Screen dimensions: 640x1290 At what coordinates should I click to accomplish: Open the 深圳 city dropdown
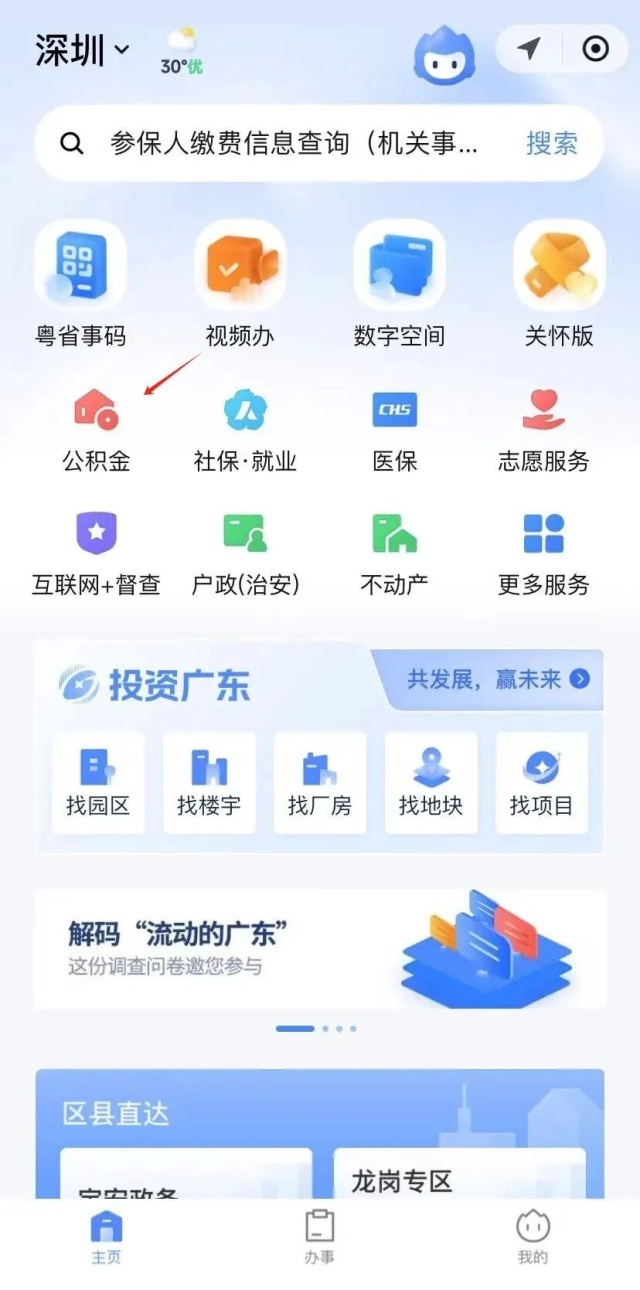coord(82,50)
